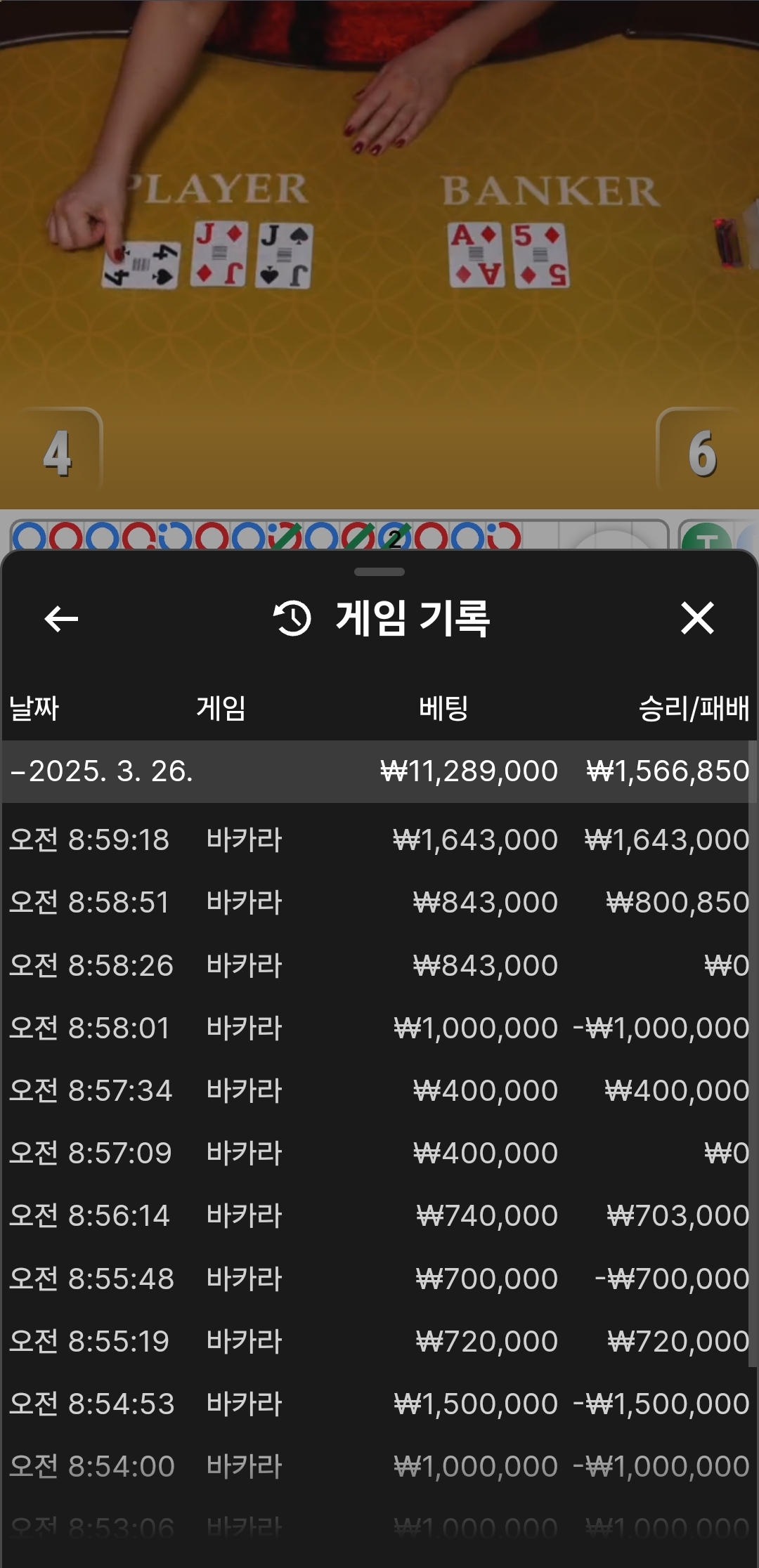This screenshot has height=1568, width=759.
Task: Open the 8:56:14 game entry
Action: click(378, 1215)
